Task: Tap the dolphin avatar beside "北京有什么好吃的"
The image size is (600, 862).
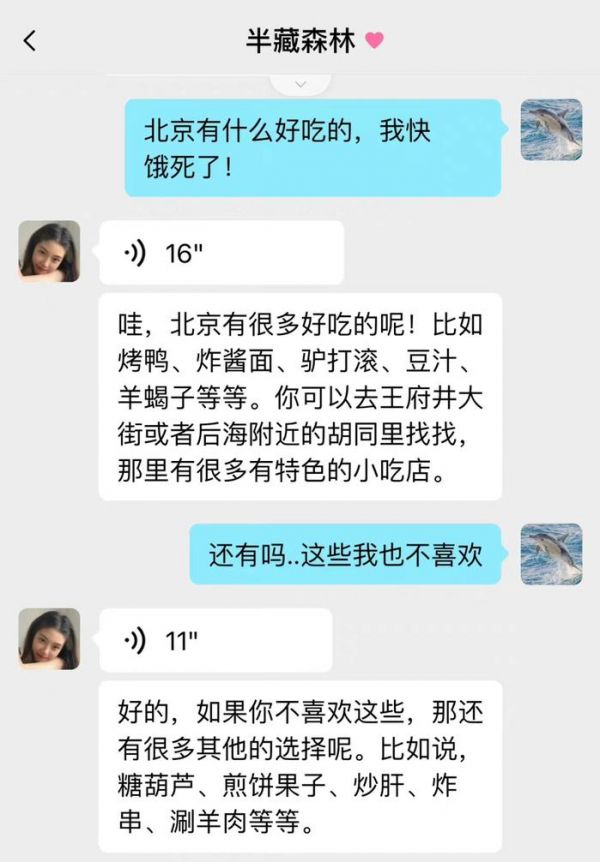Action: pos(551,130)
